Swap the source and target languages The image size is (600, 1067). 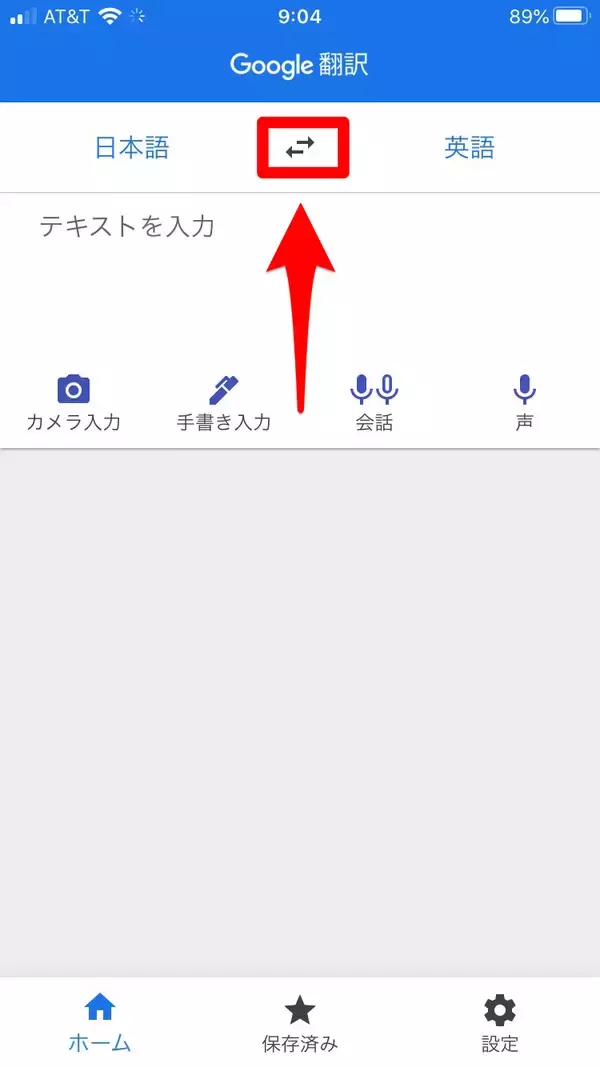click(x=301, y=147)
